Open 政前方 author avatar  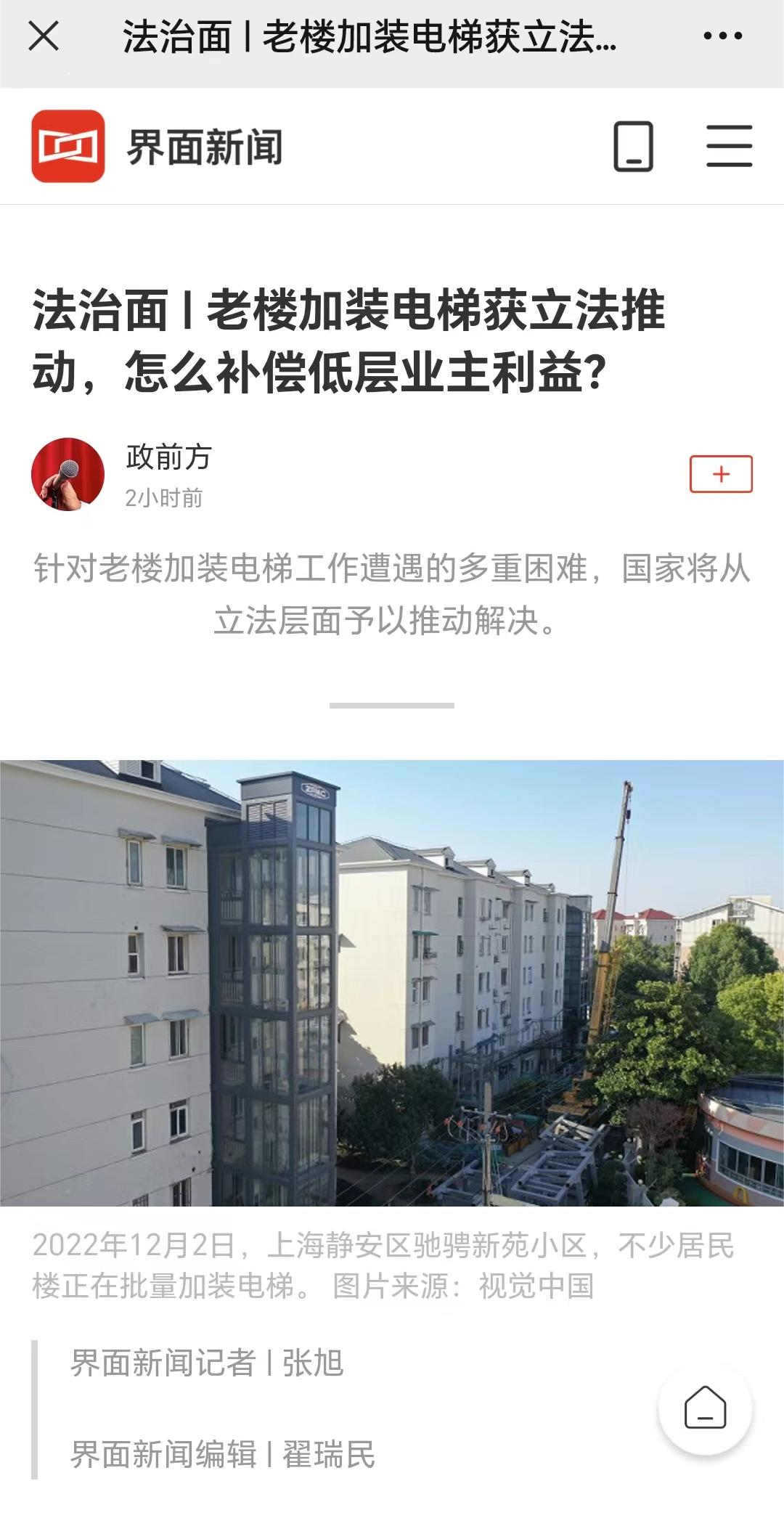pyautogui.click(x=68, y=474)
